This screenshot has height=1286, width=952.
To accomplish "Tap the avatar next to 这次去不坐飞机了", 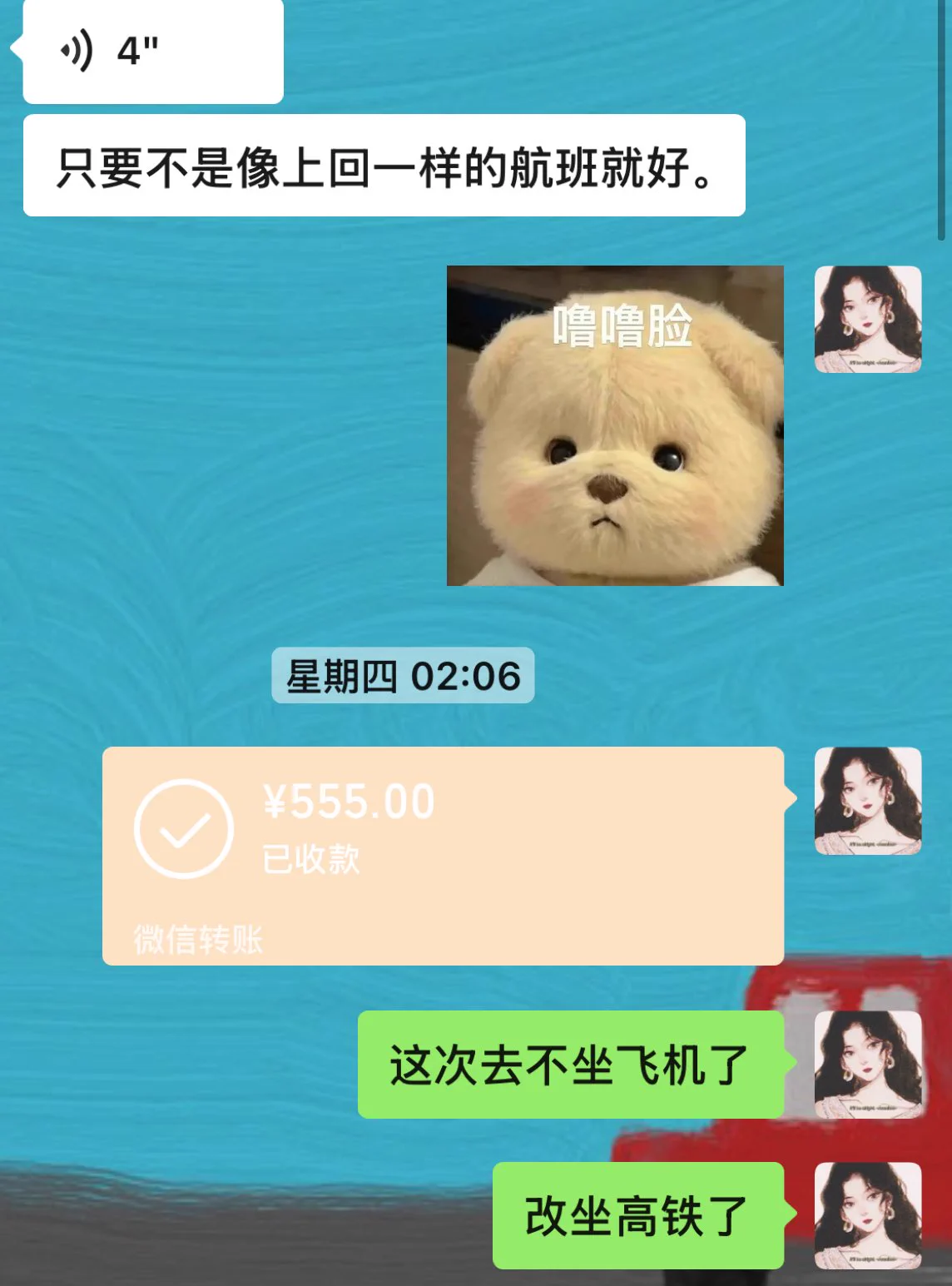I will (867, 1065).
